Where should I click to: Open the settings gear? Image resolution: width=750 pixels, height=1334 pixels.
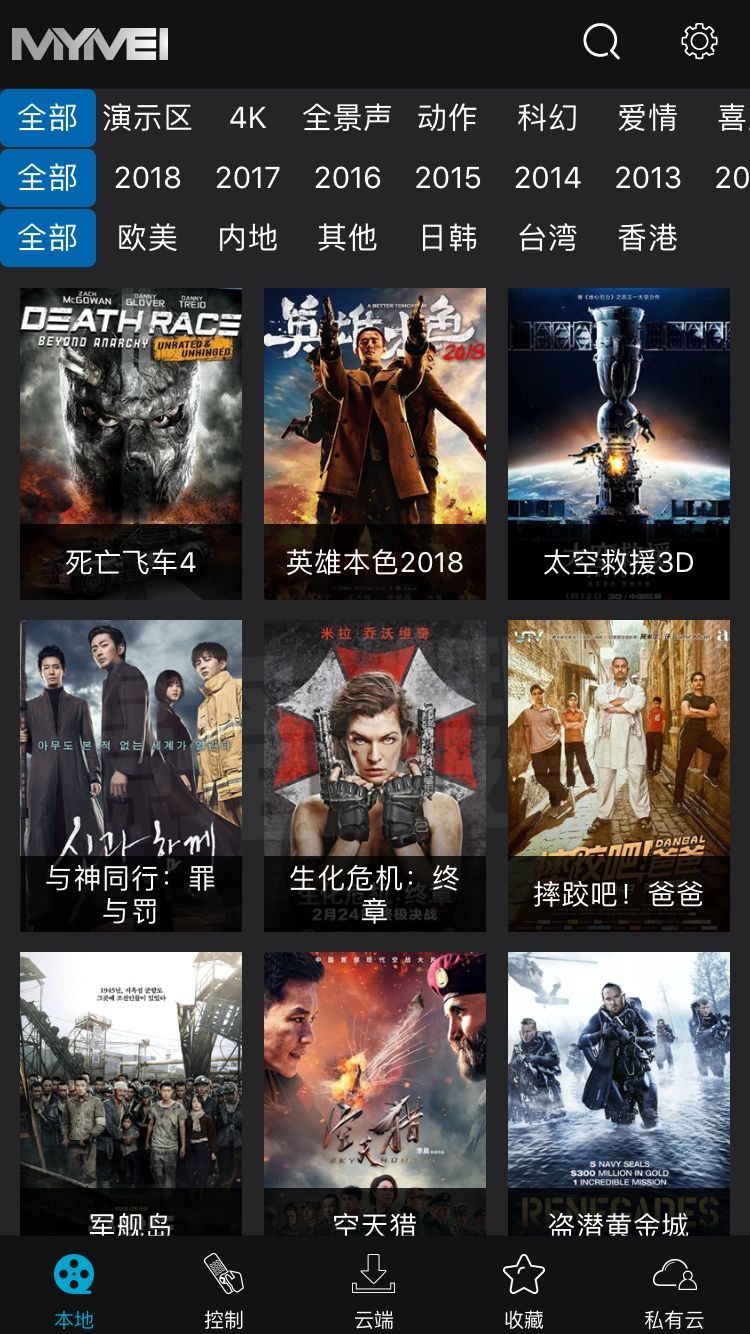(x=699, y=42)
